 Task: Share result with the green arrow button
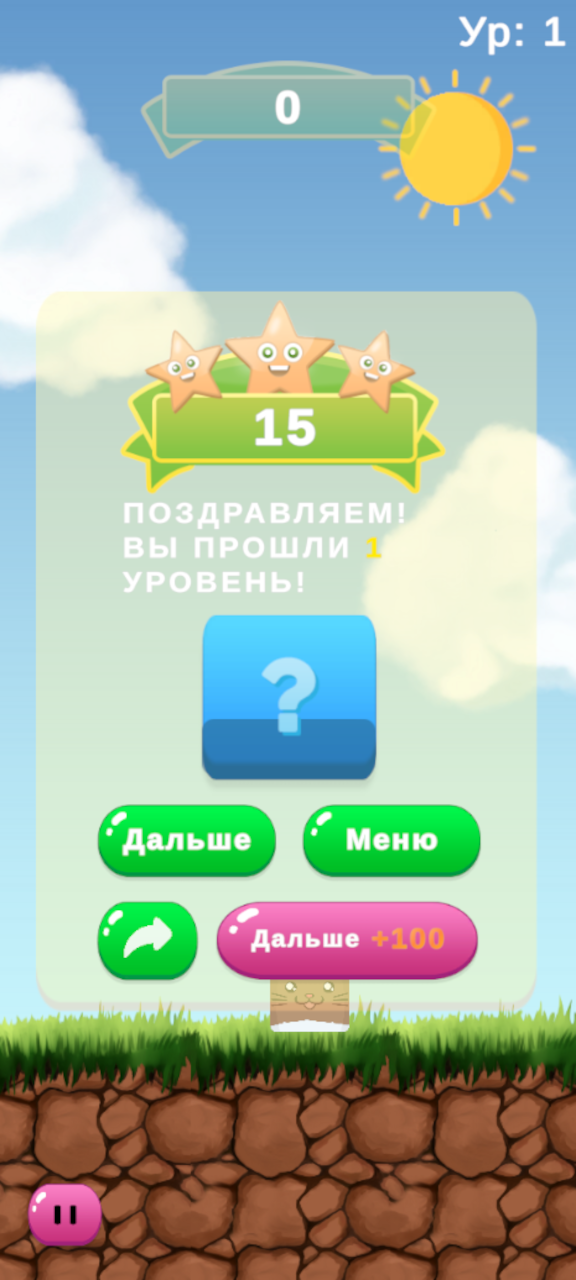point(148,940)
